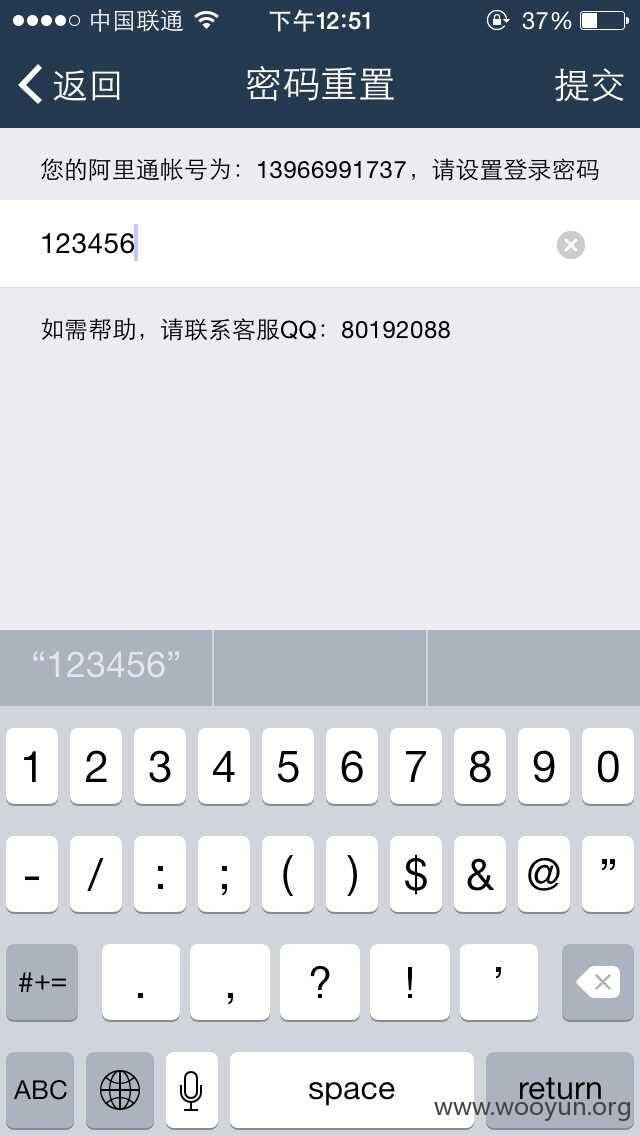Switch the keyboard to ABC letters

[x=40, y=1090]
